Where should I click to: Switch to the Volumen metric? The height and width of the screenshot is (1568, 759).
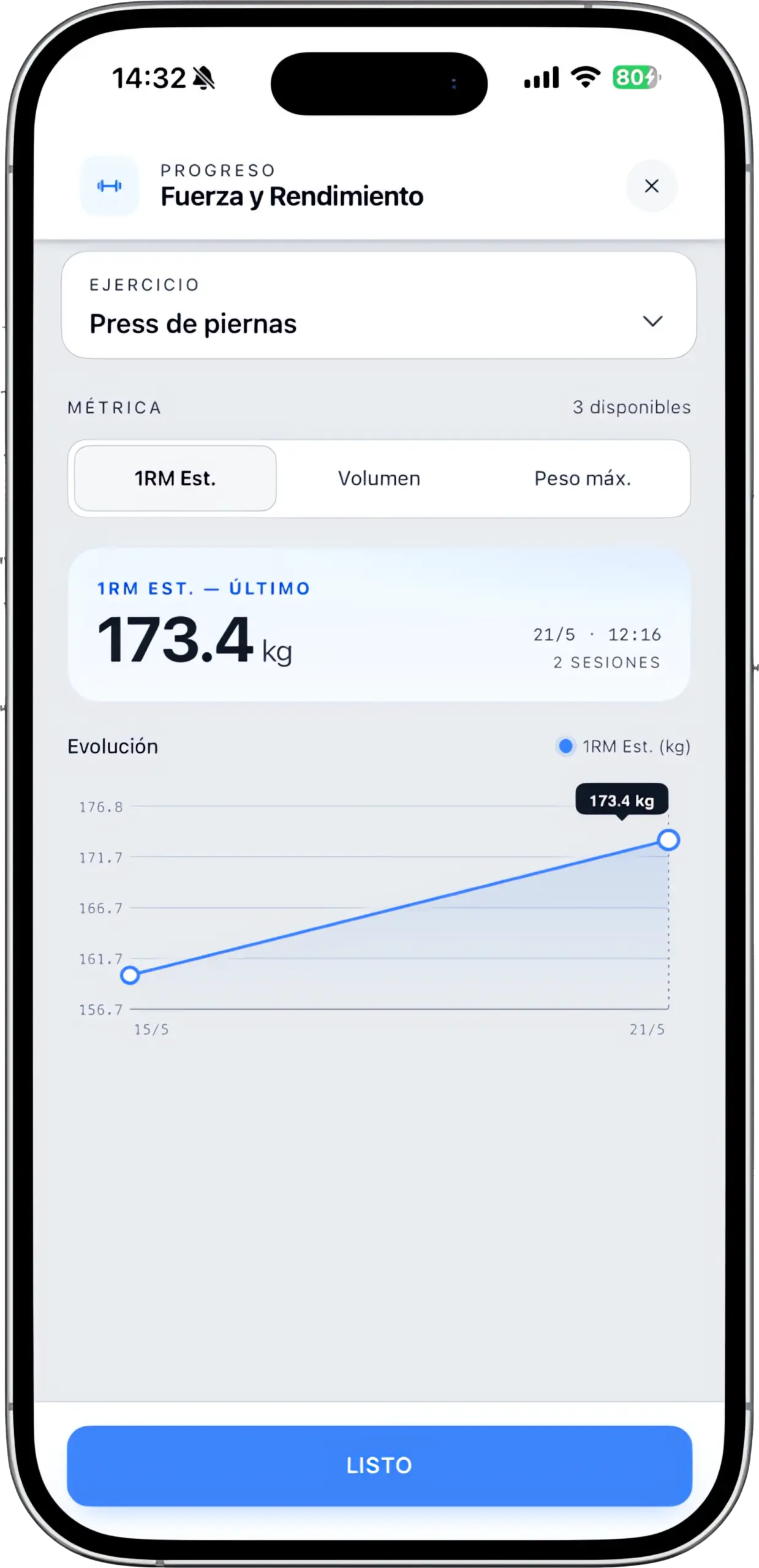(379, 478)
